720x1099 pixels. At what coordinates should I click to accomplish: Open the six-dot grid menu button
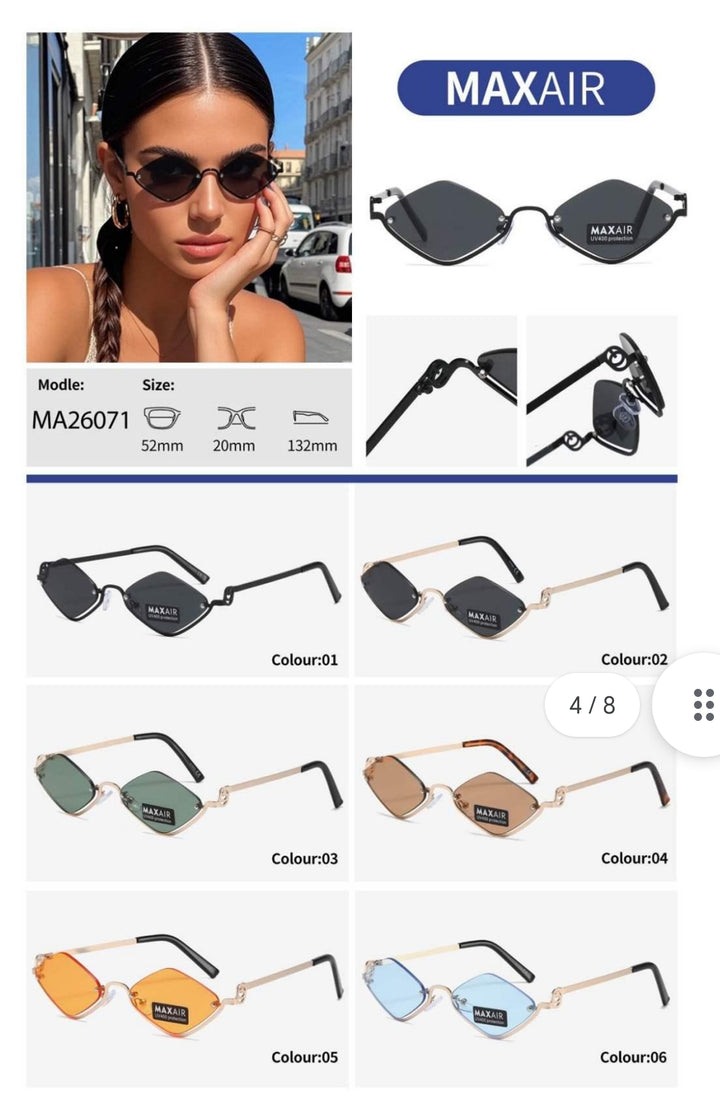click(703, 704)
